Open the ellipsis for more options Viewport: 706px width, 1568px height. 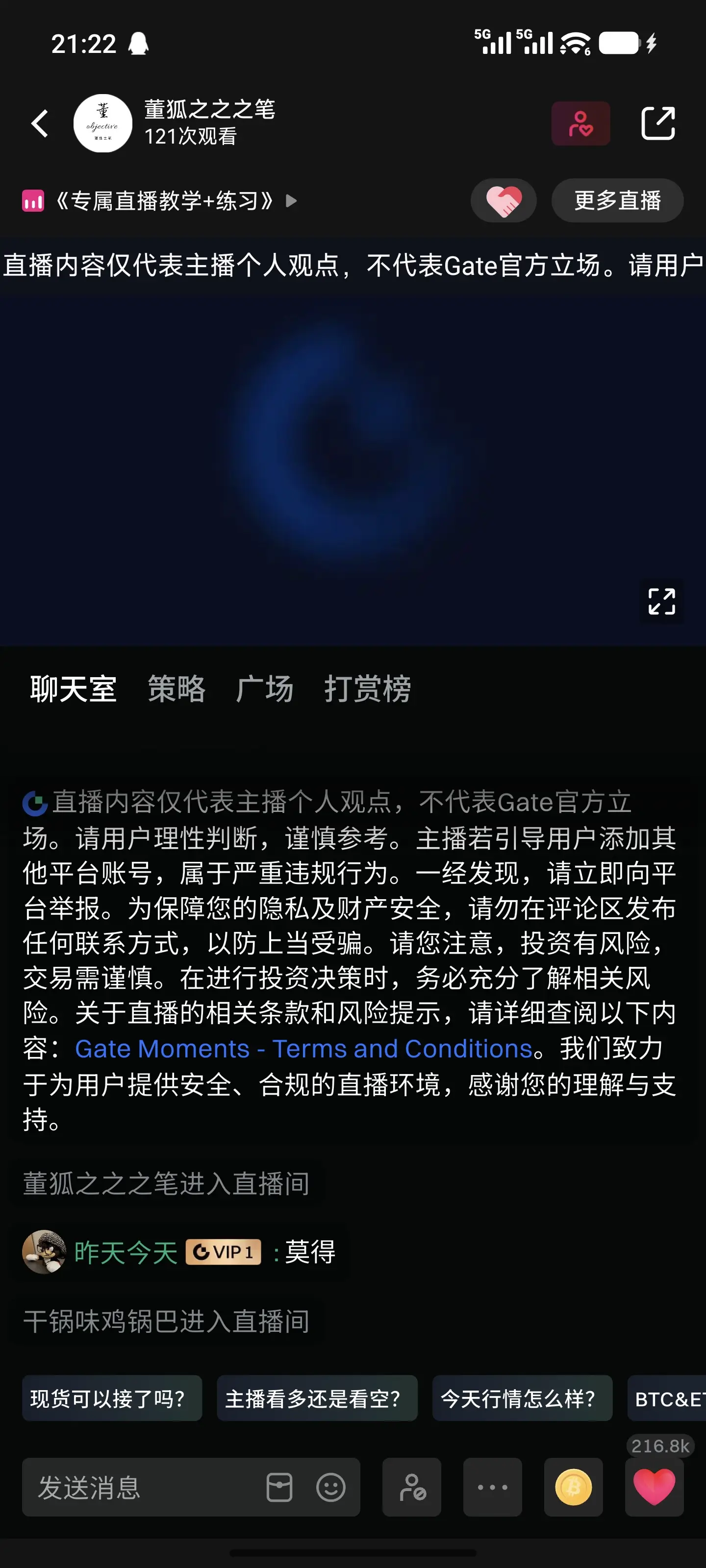point(492,1487)
